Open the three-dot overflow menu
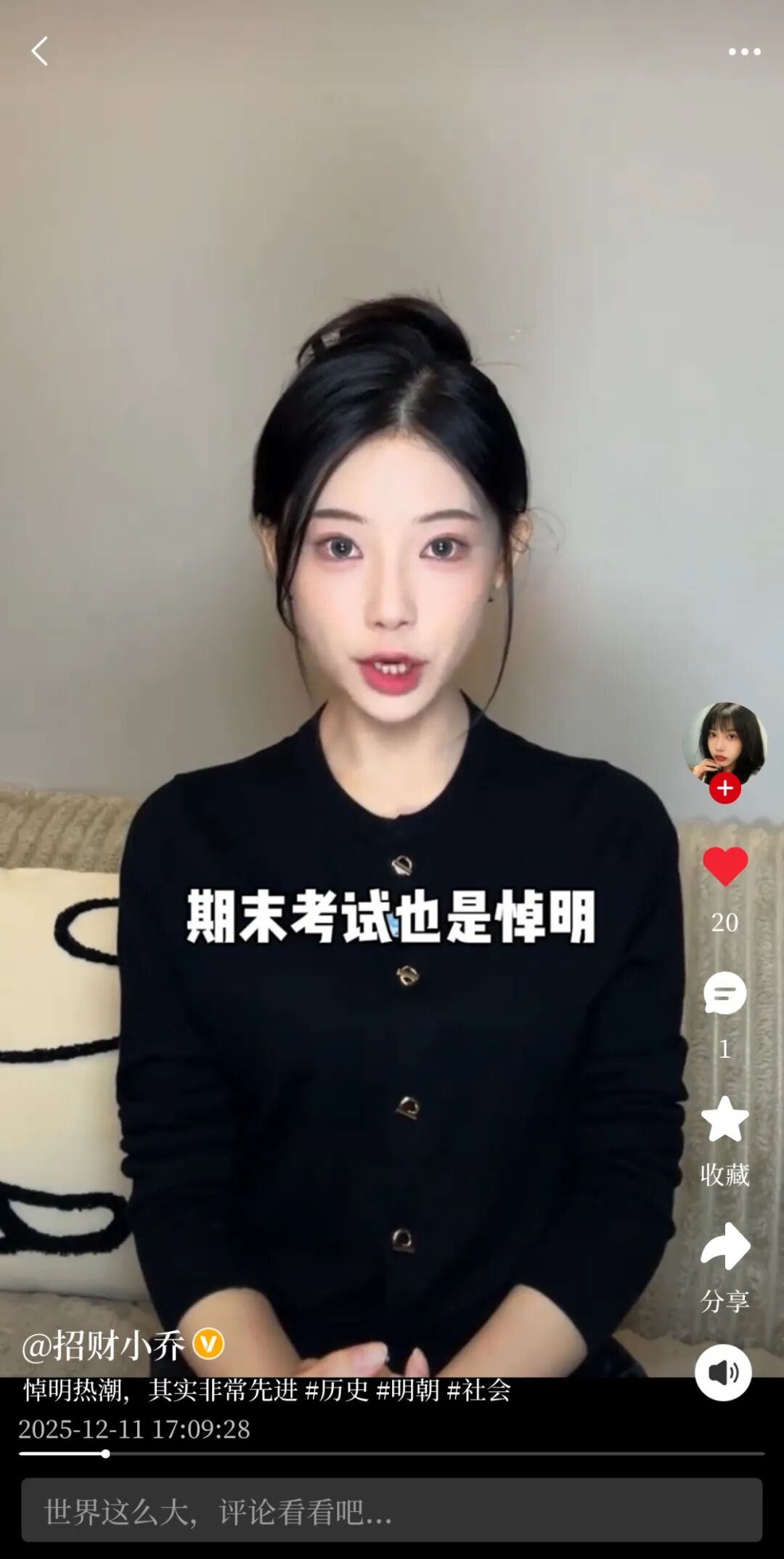784x1559 pixels. 744,52
